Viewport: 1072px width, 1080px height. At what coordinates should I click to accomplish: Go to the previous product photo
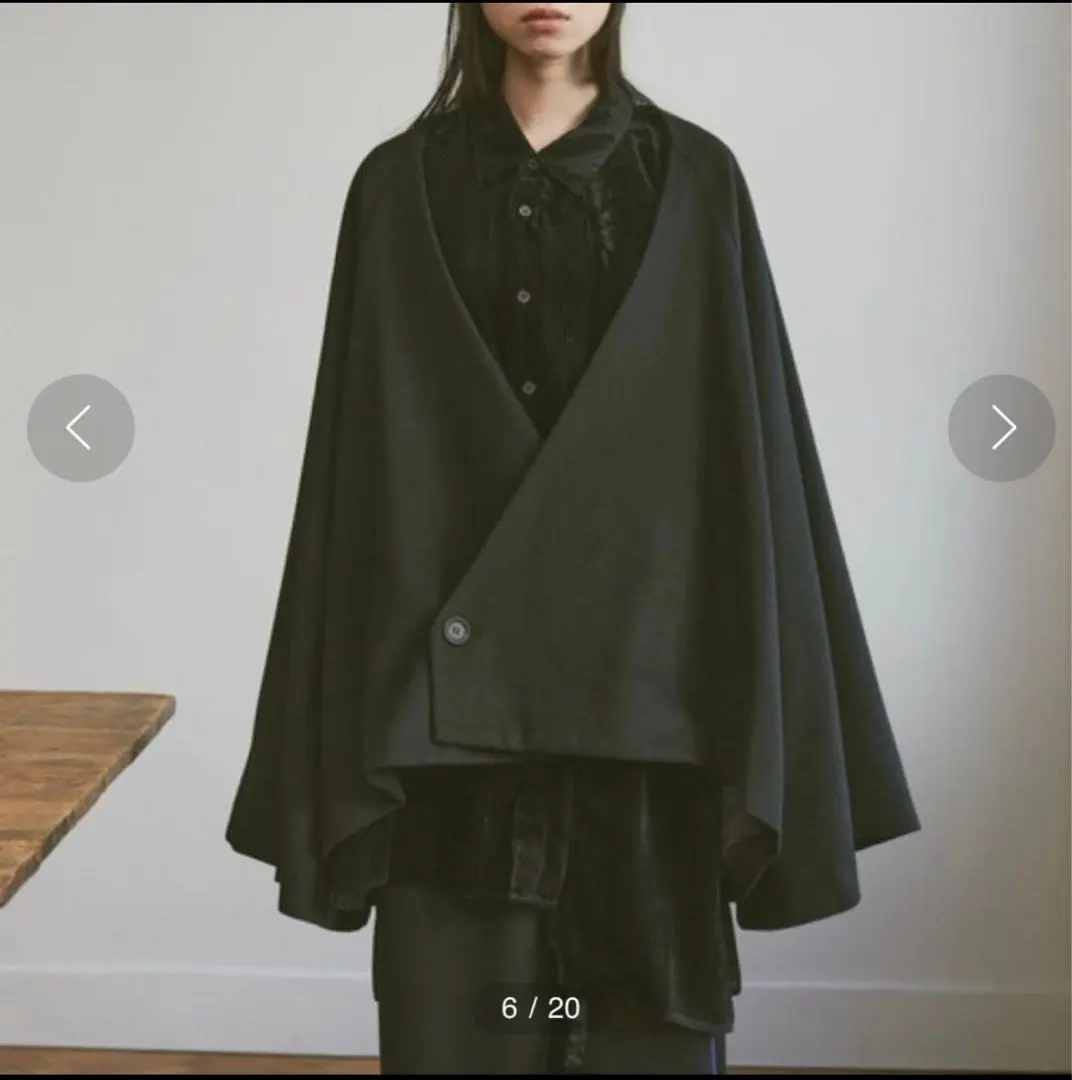[x=80, y=428]
